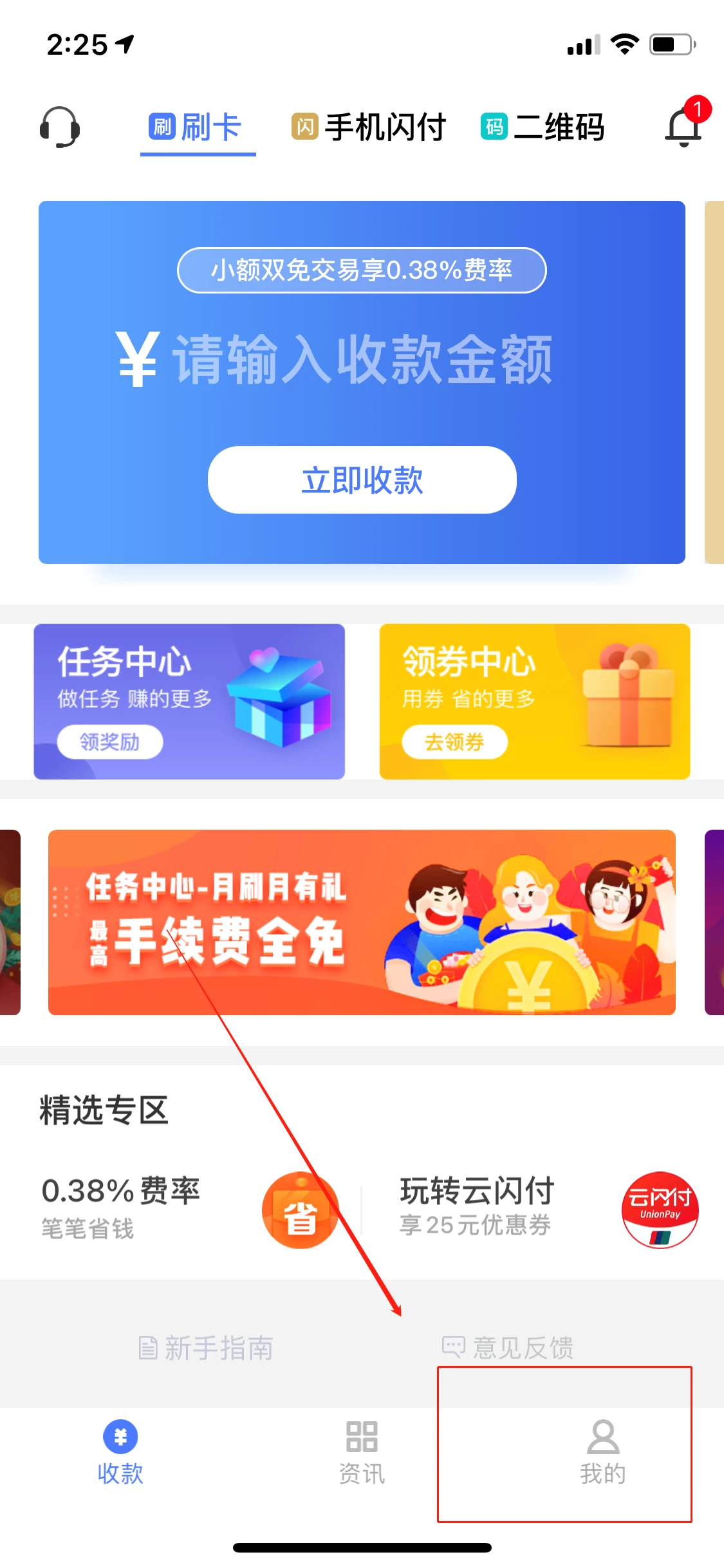
Task: Switch to the 刷卡 tab
Action: 197,127
